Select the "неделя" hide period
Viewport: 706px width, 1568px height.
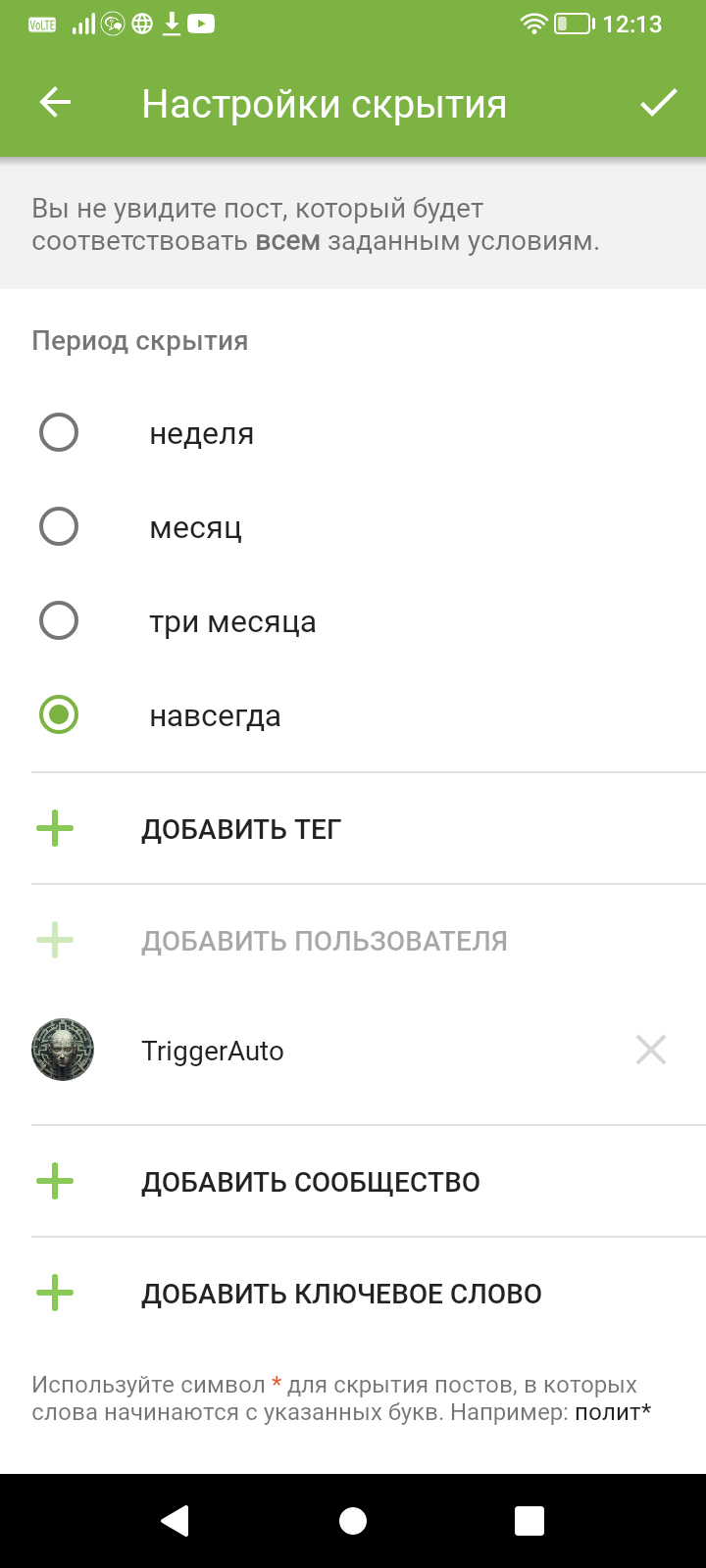coord(59,432)
